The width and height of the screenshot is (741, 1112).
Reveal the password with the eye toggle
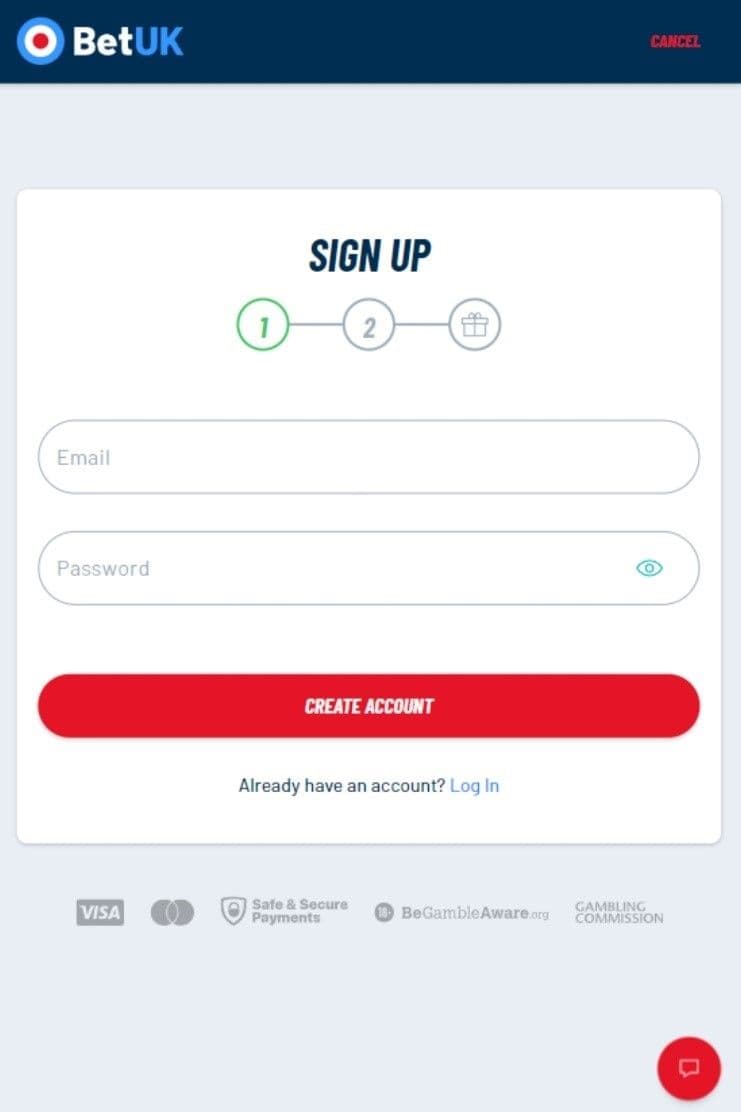(x=650, y=568)
